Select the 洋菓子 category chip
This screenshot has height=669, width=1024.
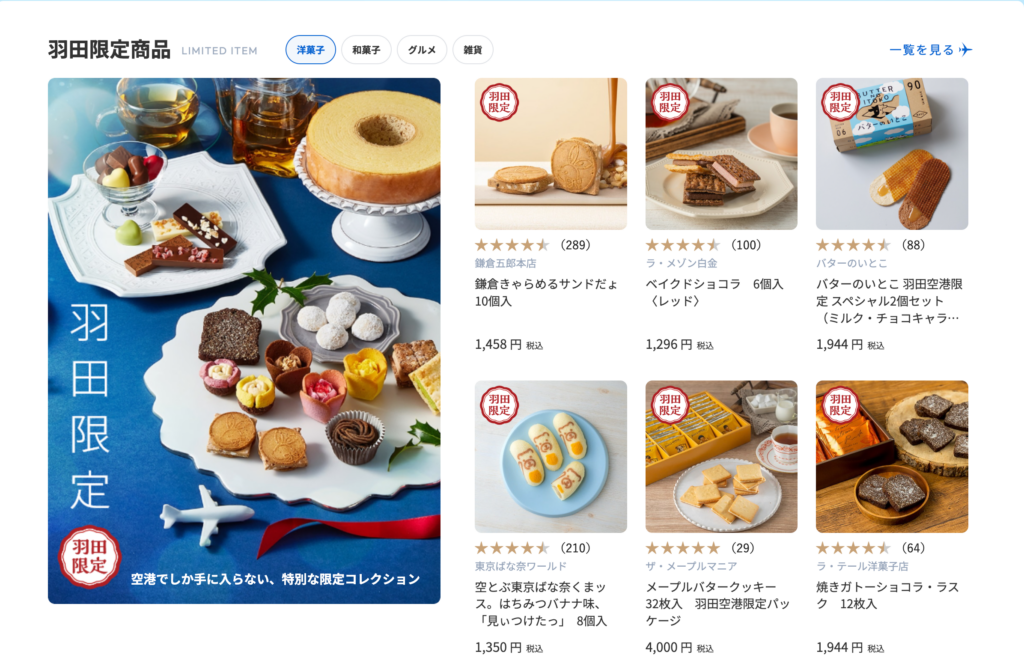(310, 50)
